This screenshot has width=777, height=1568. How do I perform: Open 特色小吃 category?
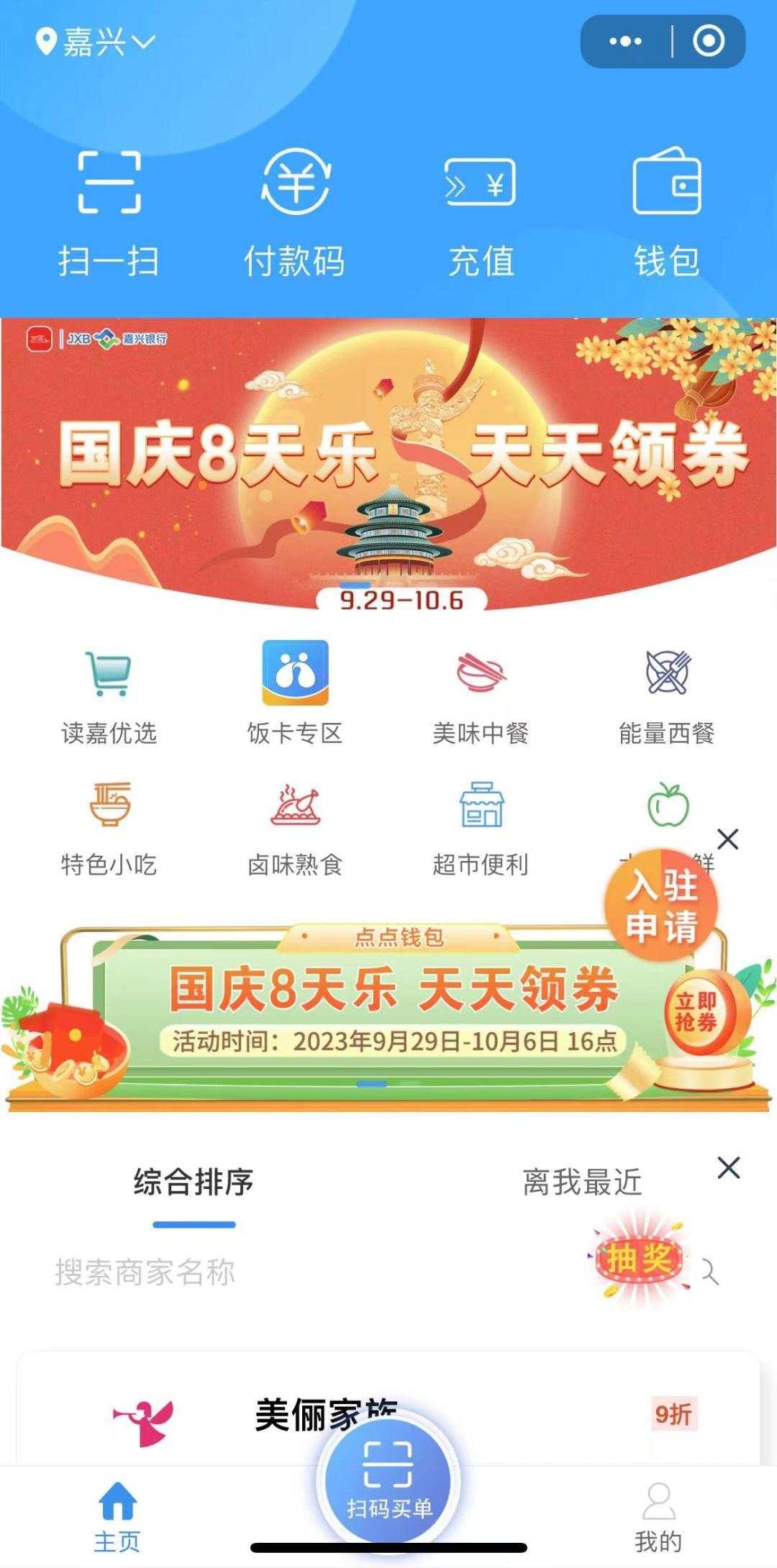(x=109, y=827)
